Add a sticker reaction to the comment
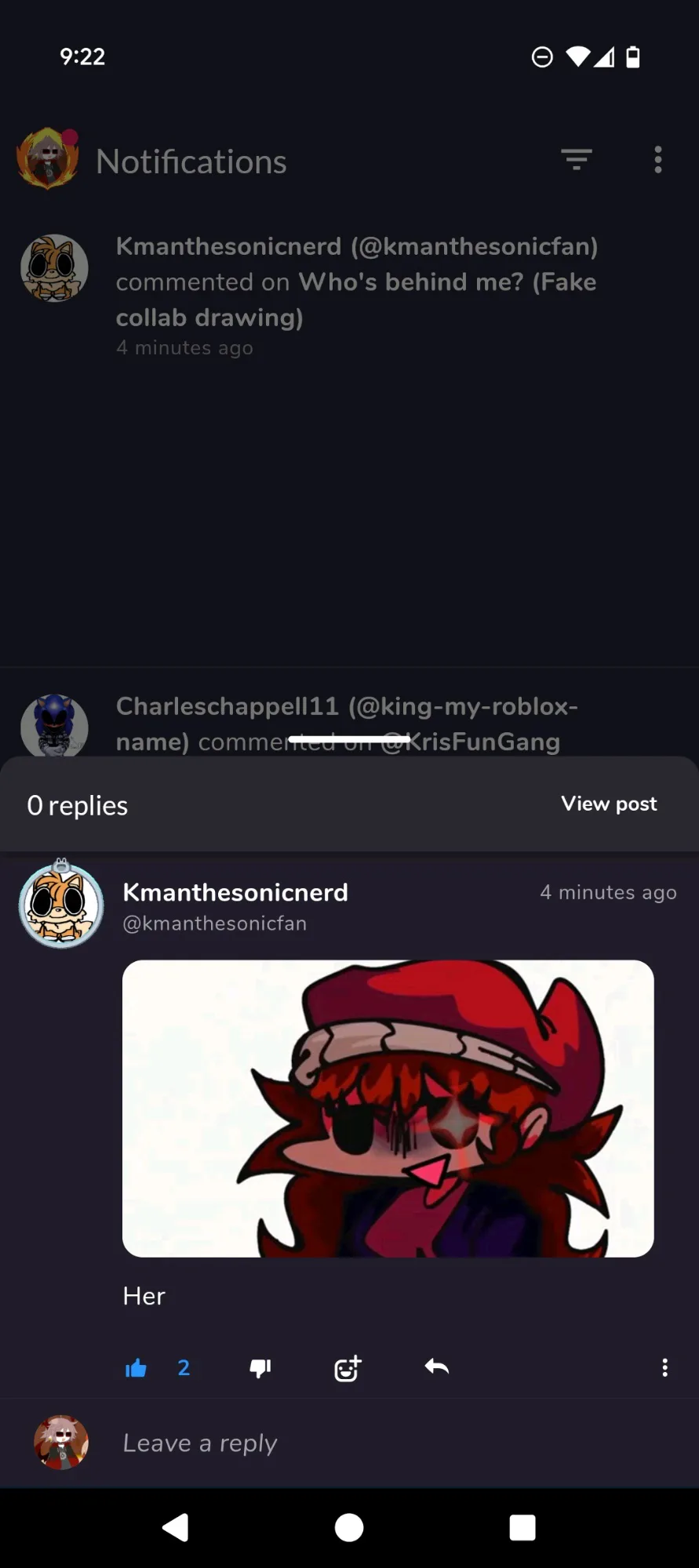 348,1368
